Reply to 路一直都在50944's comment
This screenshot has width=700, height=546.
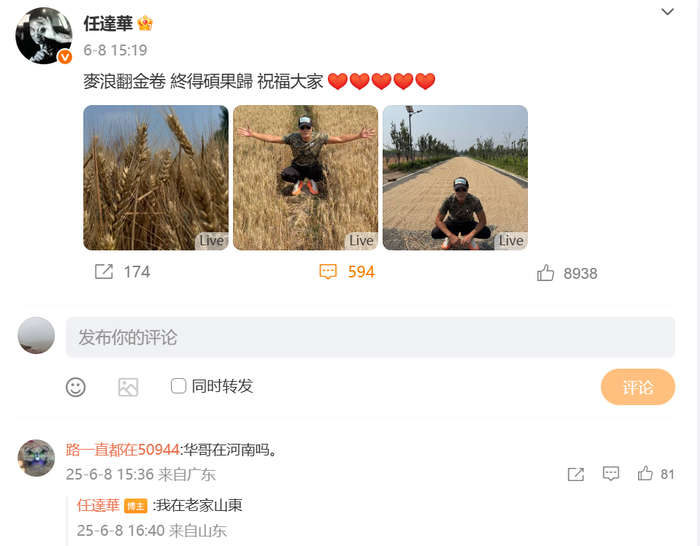tap(611, 474)
